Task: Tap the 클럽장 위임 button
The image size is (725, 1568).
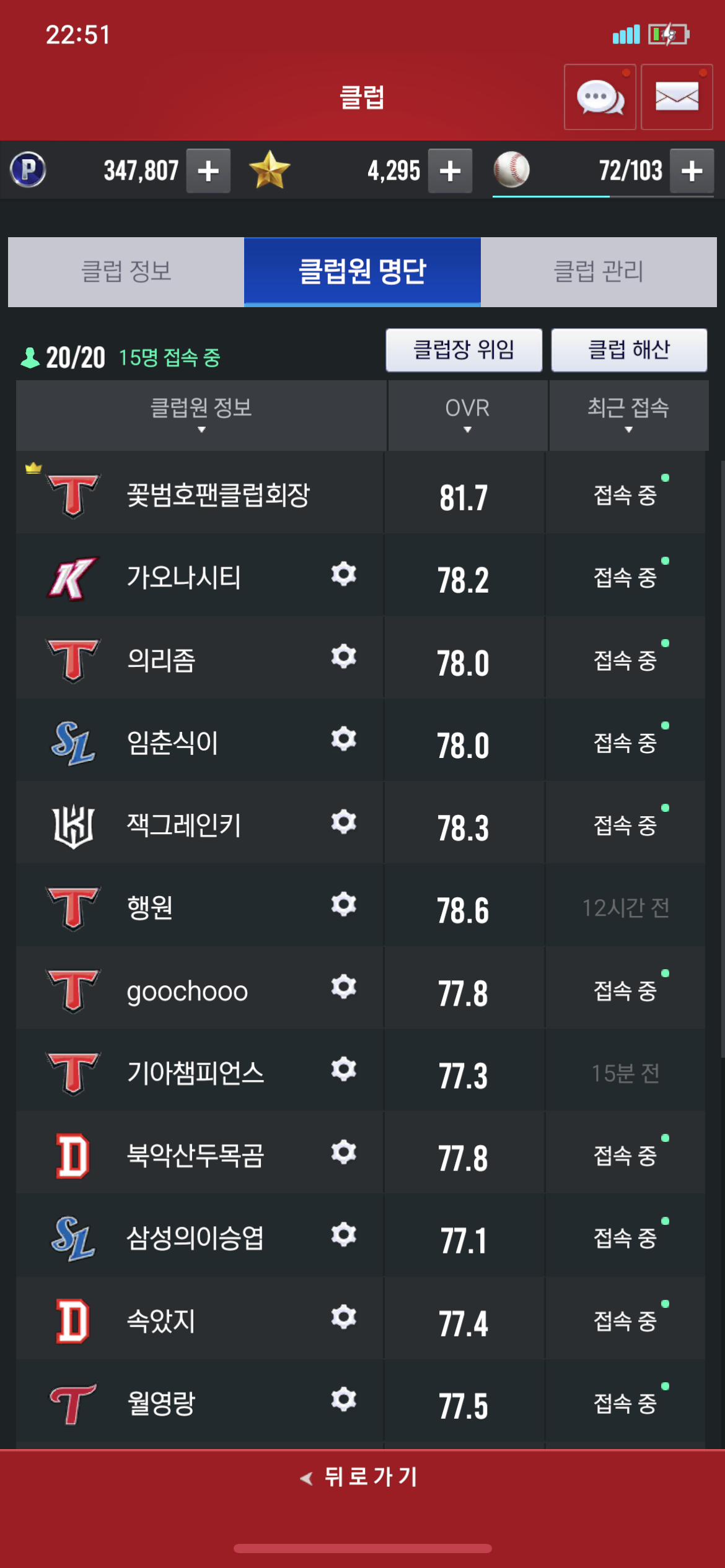Action: [x=464, y=350]
